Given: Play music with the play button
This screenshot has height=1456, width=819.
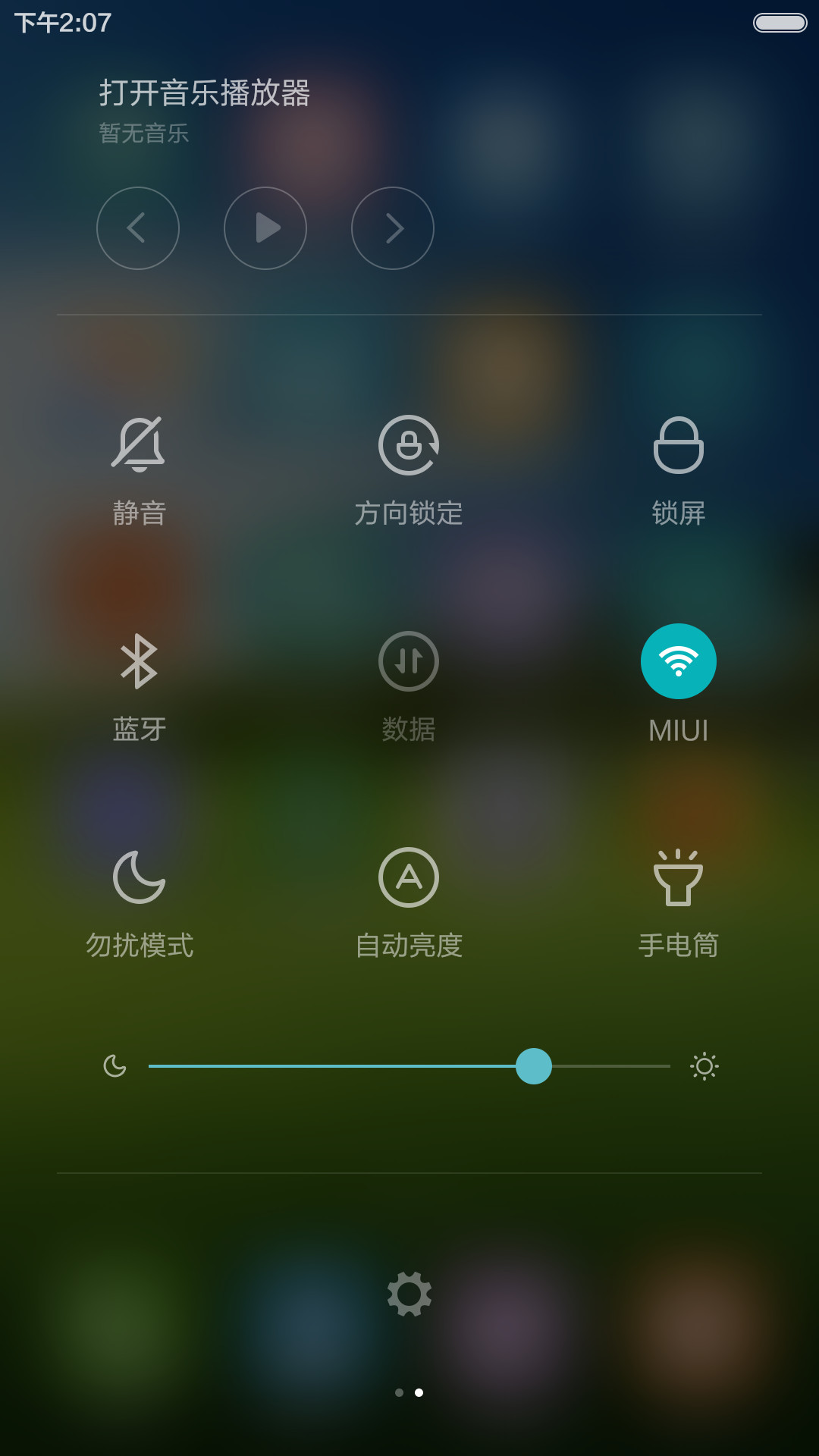Looking at the screenshot, I should [x=265, y=228].
